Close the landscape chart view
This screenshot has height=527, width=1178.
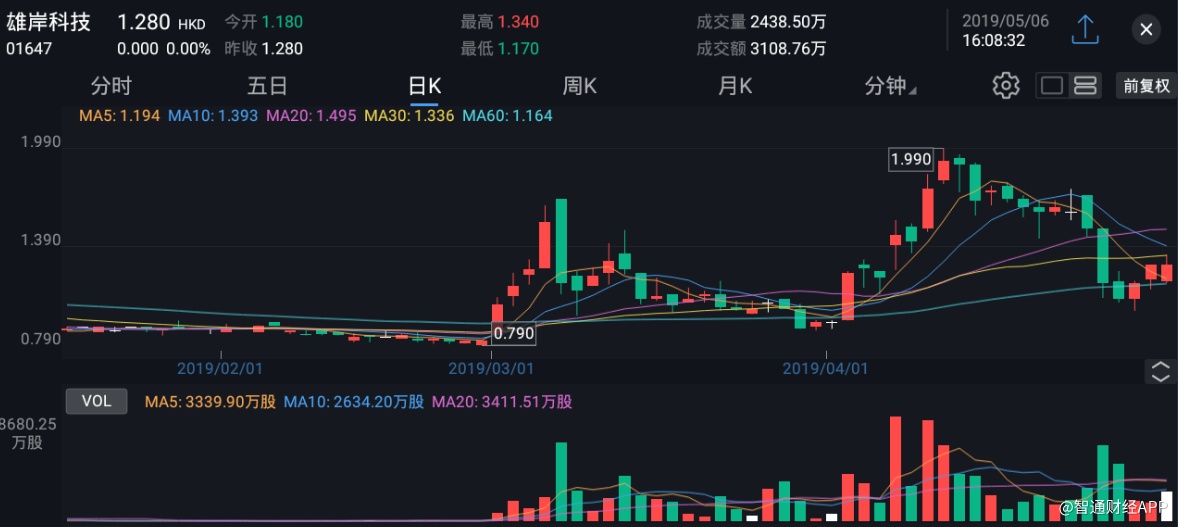pyautogui.click(x=1146, y=30)
